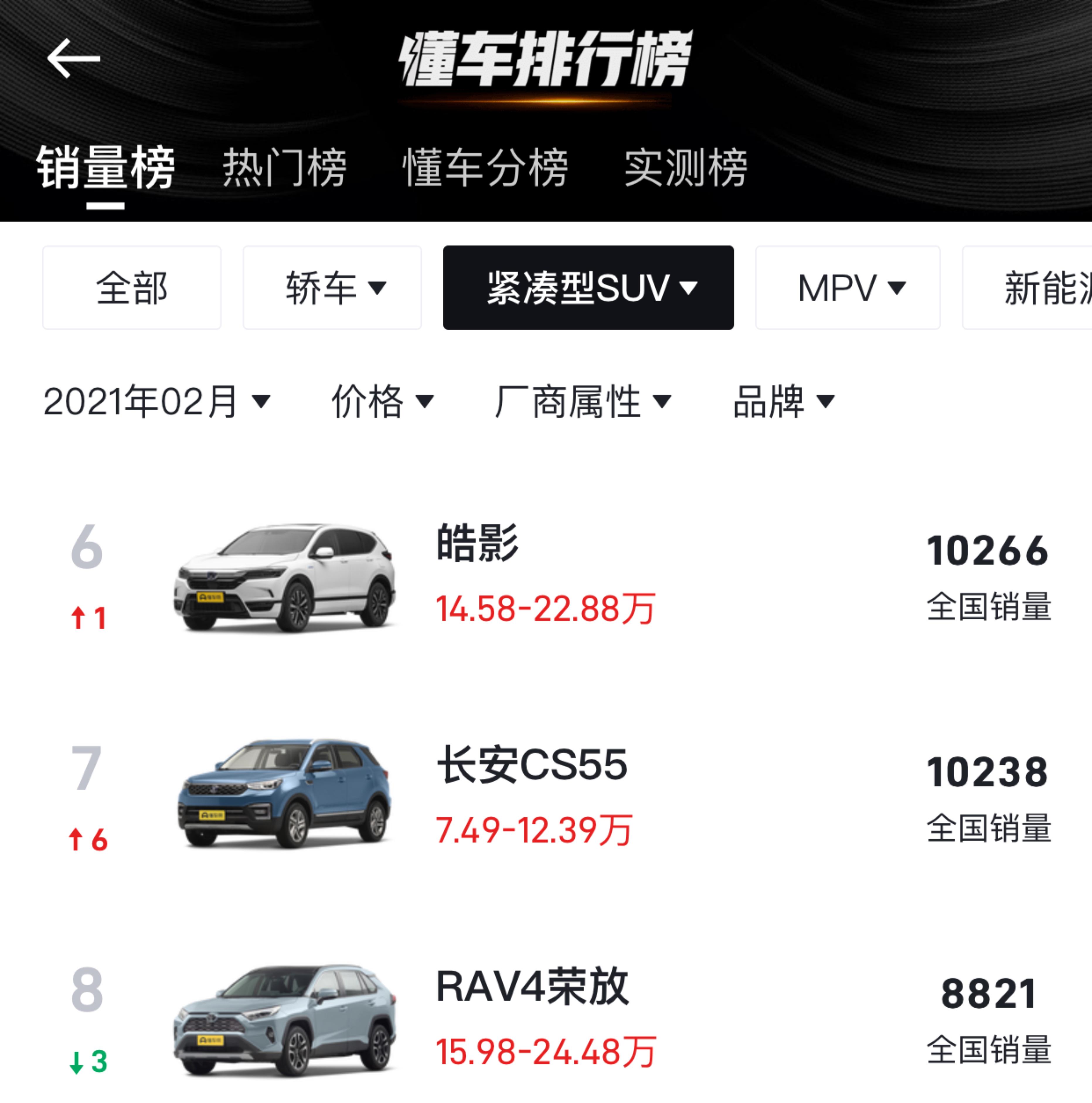Screen dimensions: 1092x1103
Task: Go back using the arrow icon
Action: [74, 58]
